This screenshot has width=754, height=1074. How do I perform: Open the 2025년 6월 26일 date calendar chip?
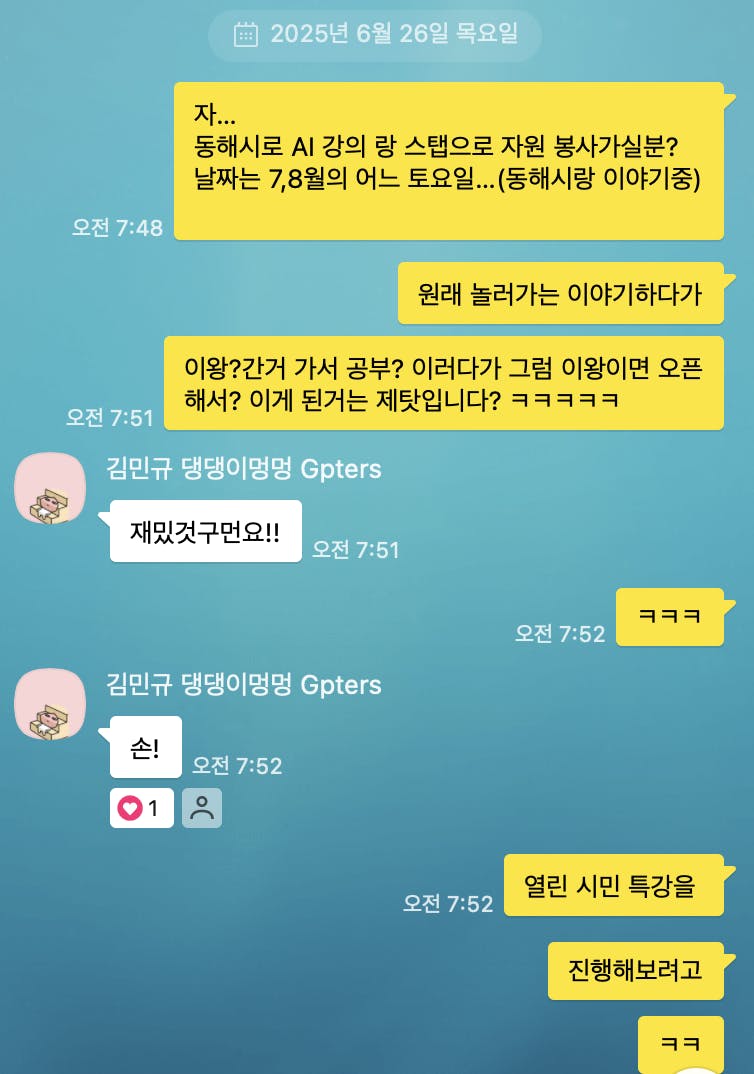point(375,35)
